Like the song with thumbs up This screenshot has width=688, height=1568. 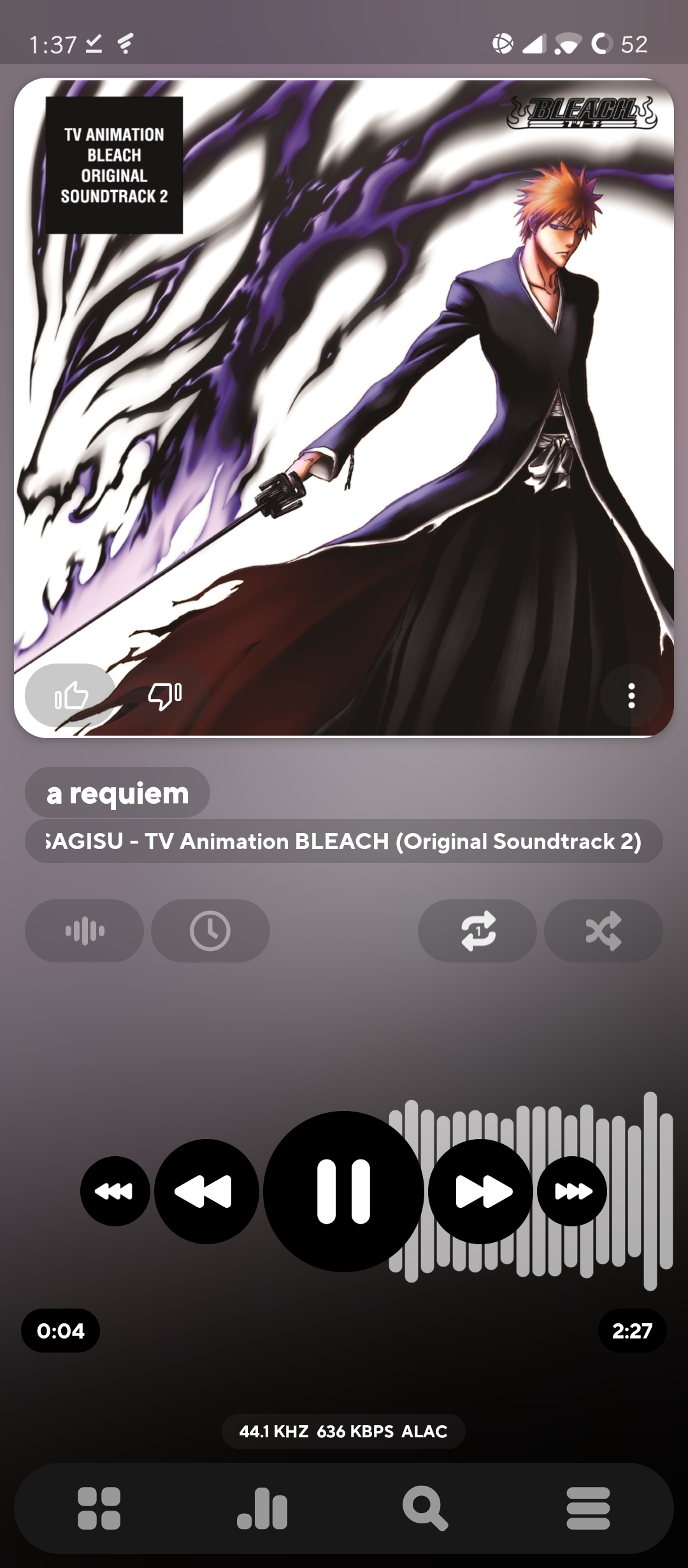(71, 695)
